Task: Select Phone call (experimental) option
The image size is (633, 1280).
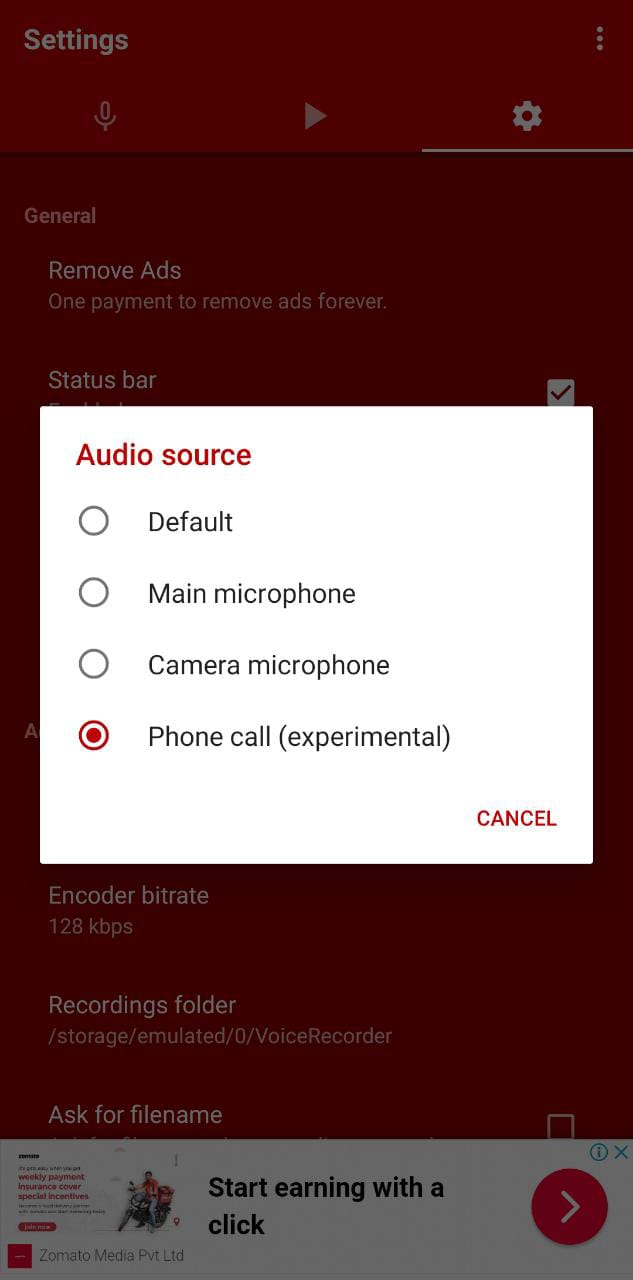Action: (94, 736)
